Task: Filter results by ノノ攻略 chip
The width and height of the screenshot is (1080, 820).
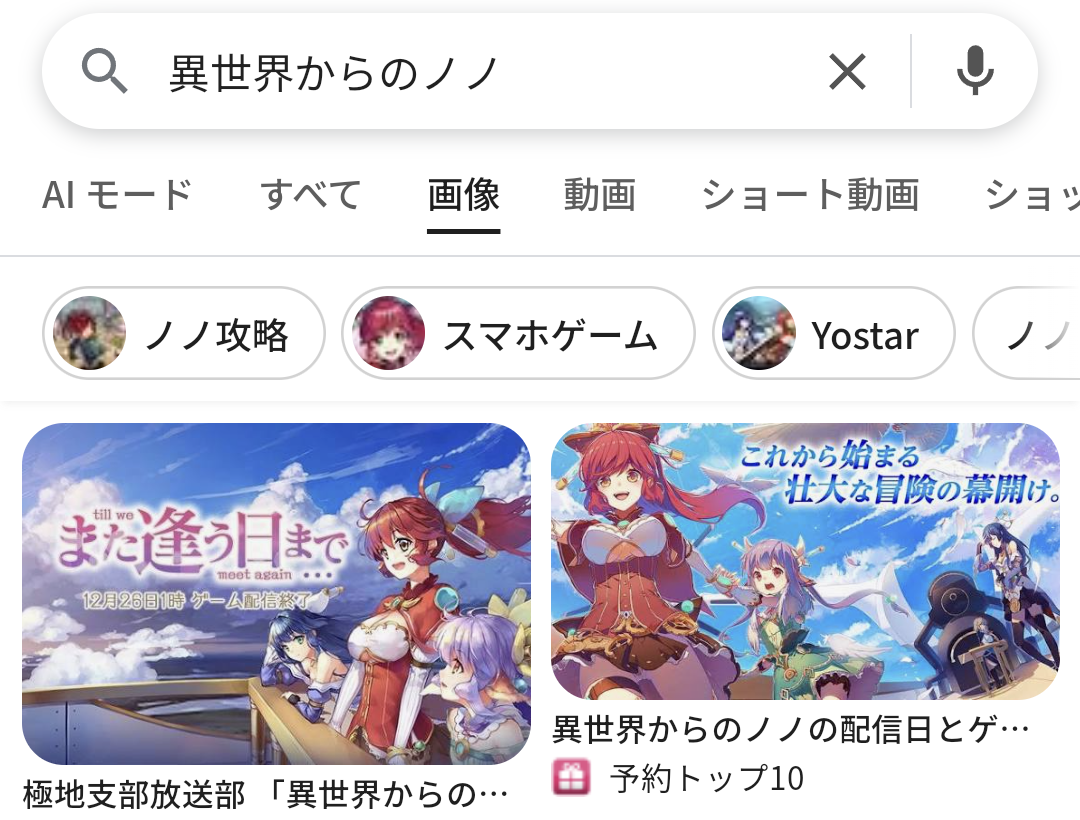Action: click(x=184, y=334)
